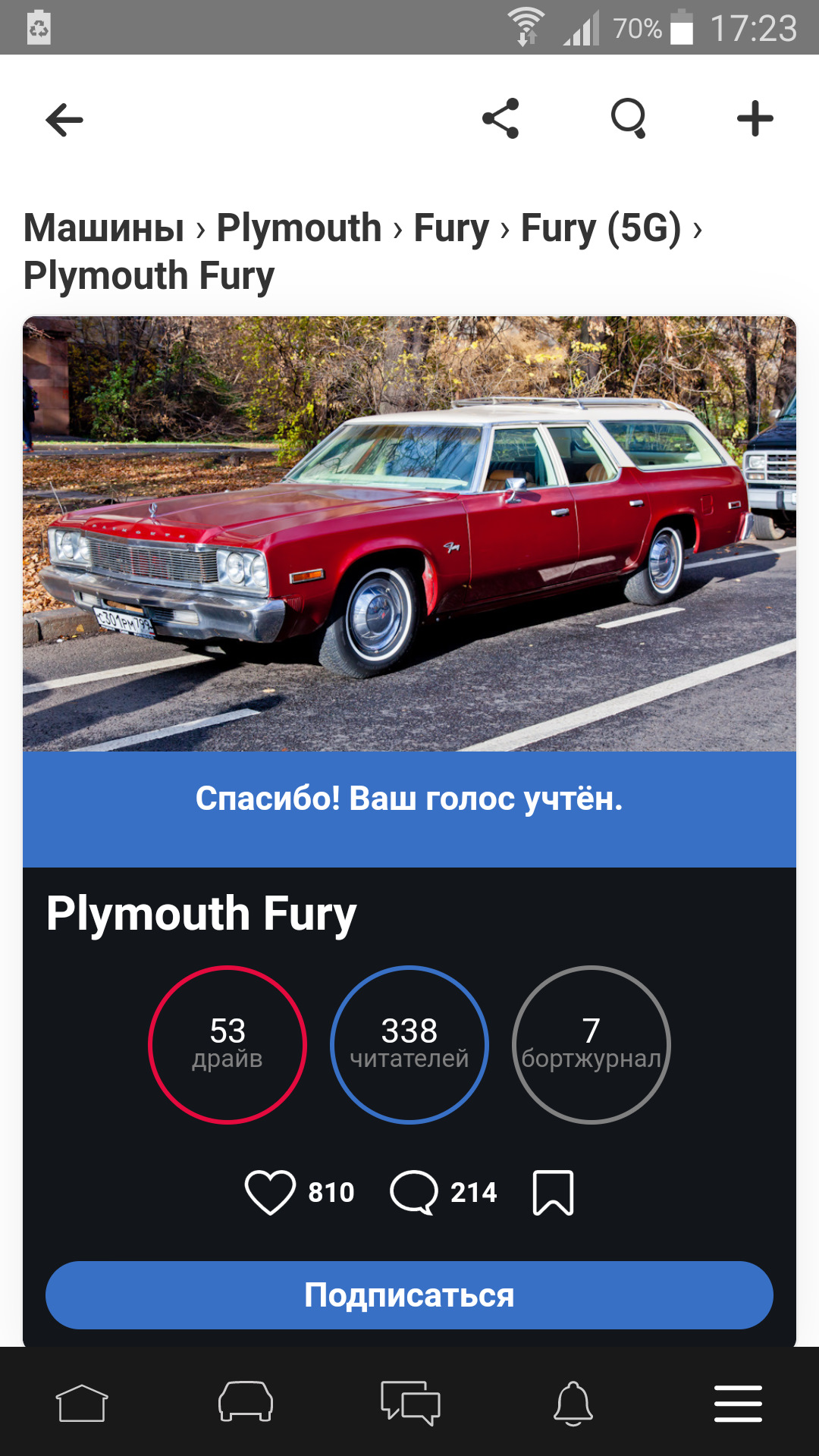Like this car with the heart icon
Screen dimensions: 819x1456
click(270, 1192)
